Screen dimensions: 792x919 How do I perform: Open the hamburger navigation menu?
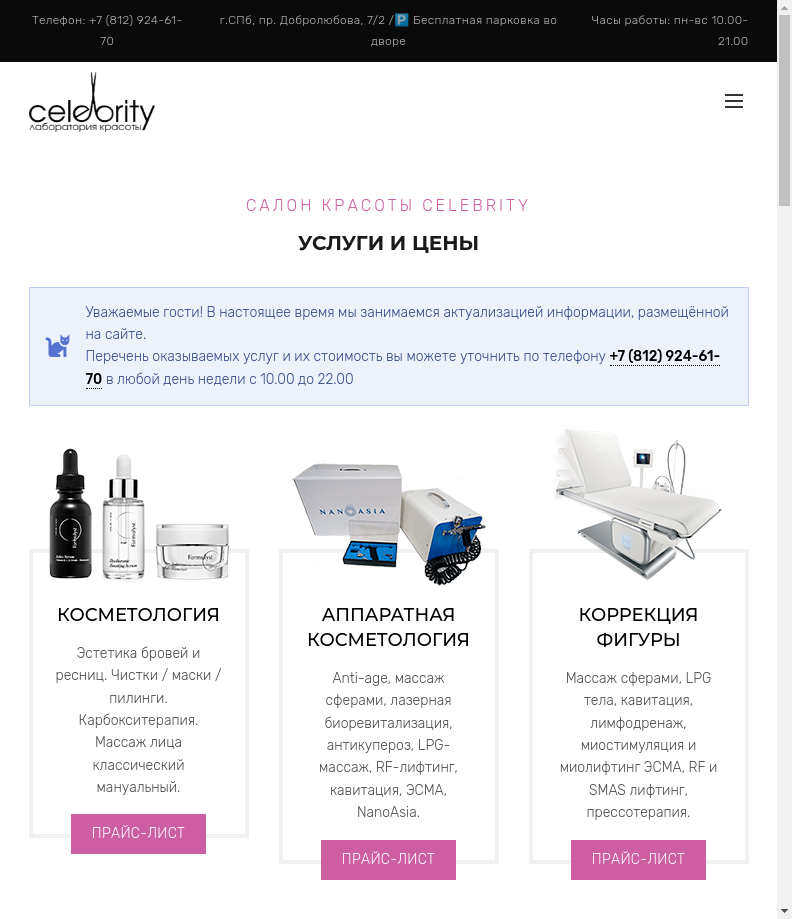(x=734, y=101)
